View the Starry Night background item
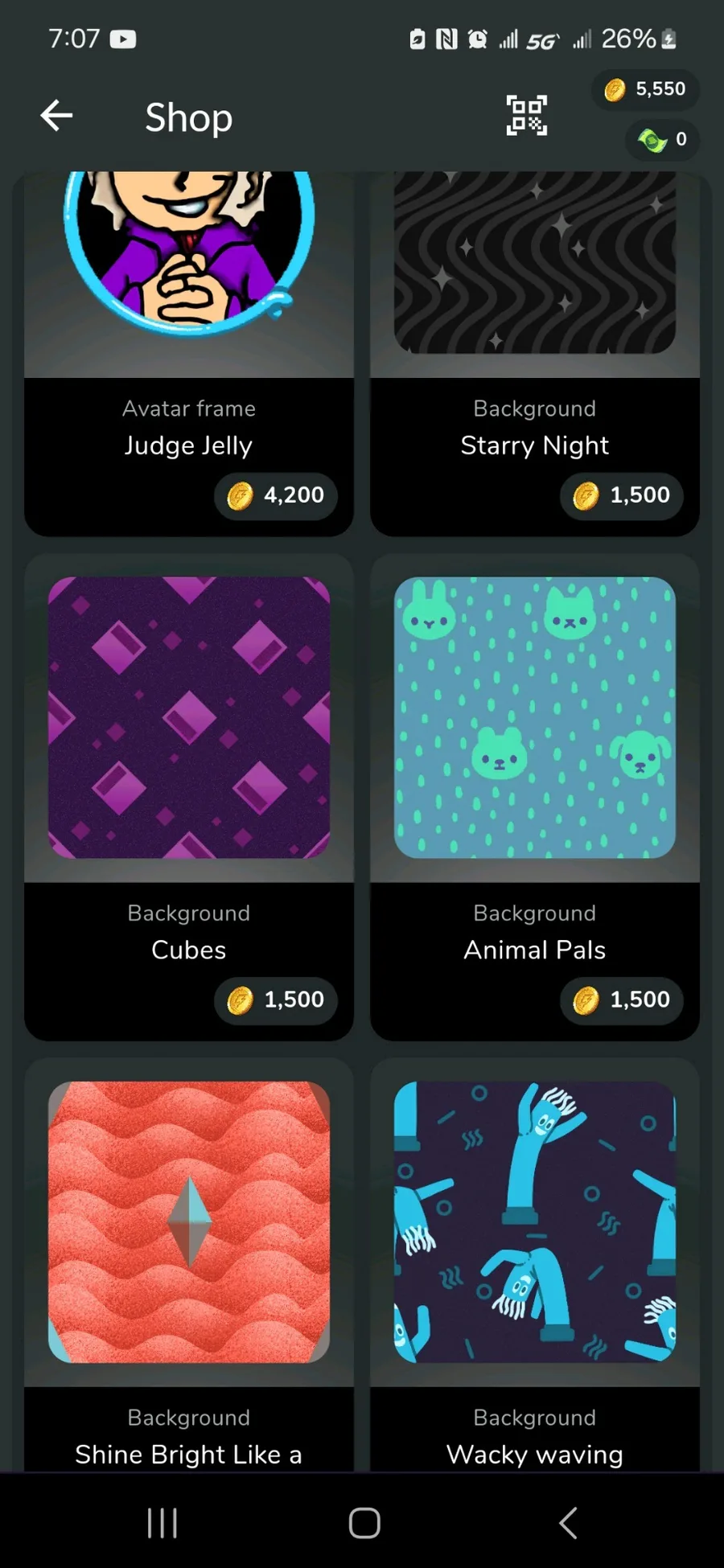The width and height of the screenshot is (724, 1568). tap(534, 354)
